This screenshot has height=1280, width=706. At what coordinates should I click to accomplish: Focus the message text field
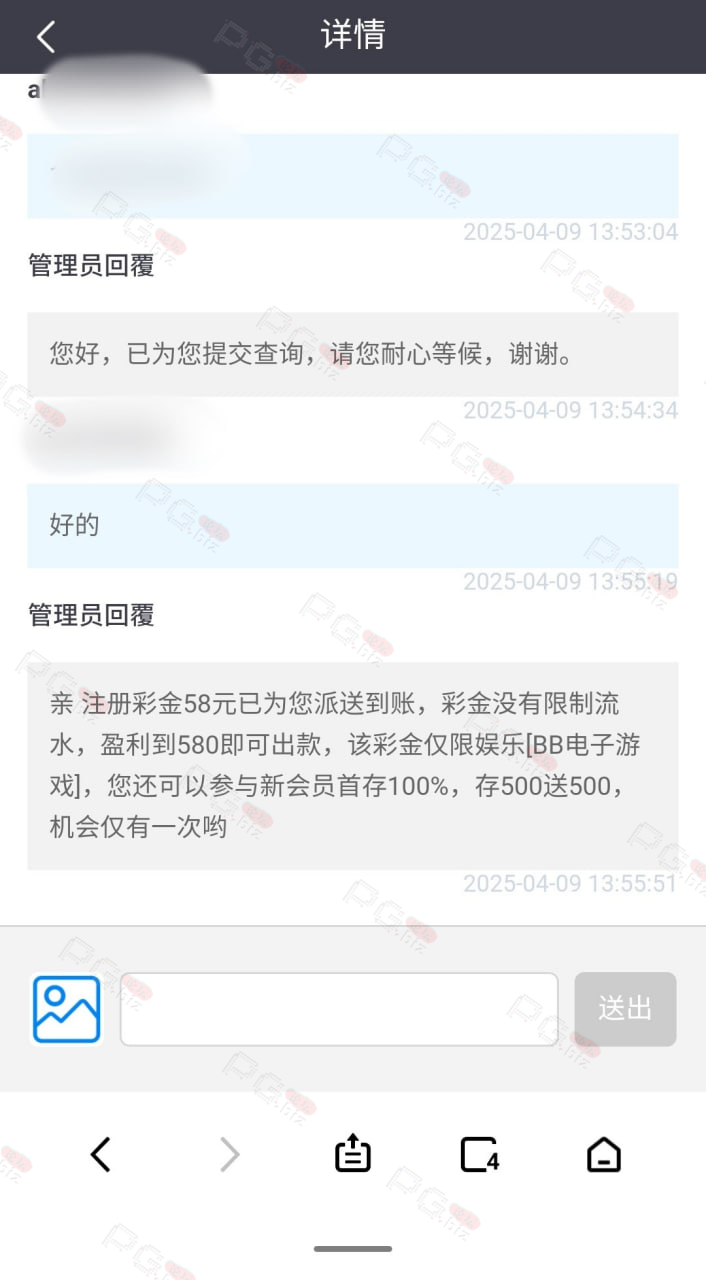pos(339,1009)
